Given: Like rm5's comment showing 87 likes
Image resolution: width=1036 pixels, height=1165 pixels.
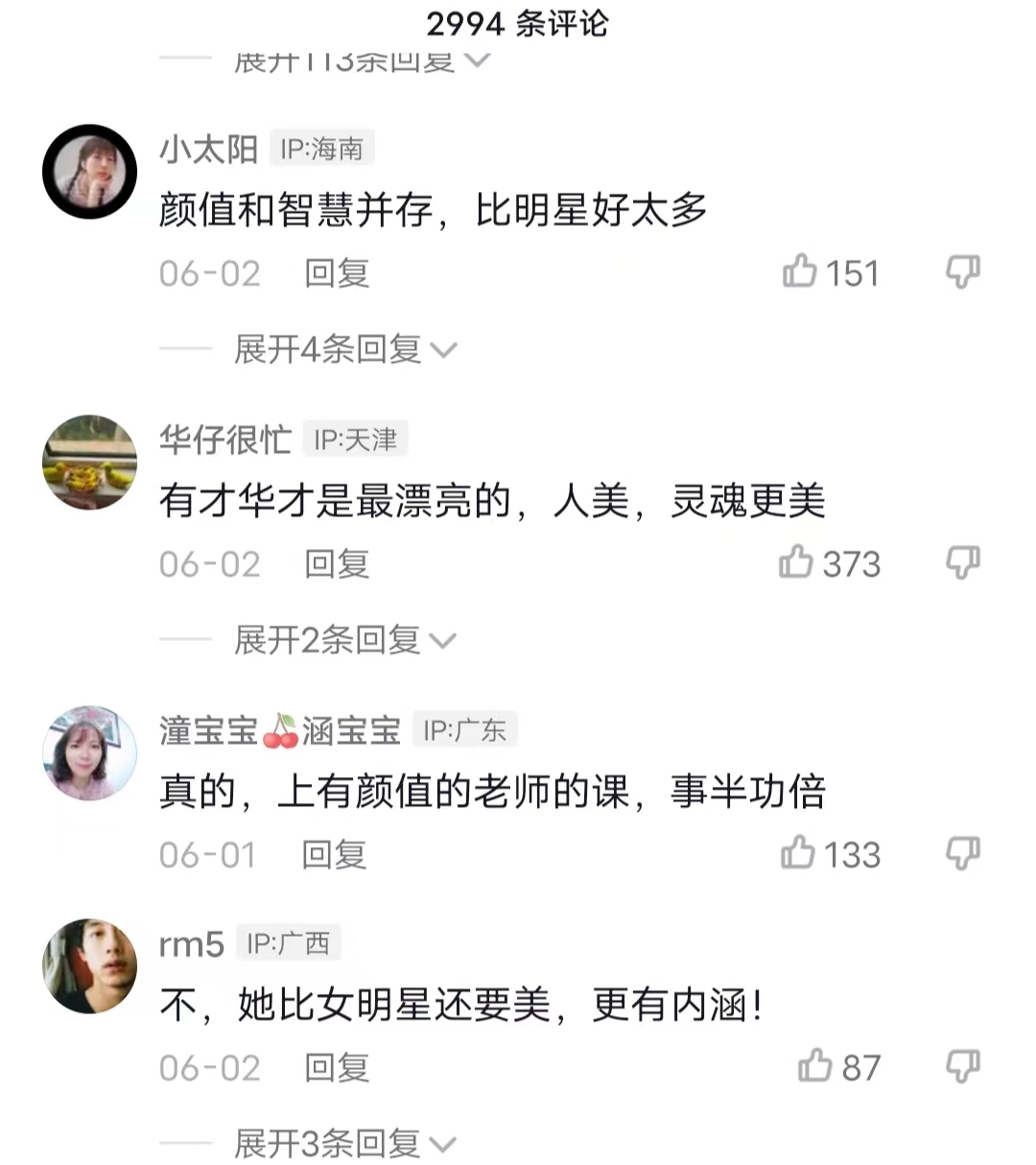Looking at the screenshot, I should coord(816,1066).
